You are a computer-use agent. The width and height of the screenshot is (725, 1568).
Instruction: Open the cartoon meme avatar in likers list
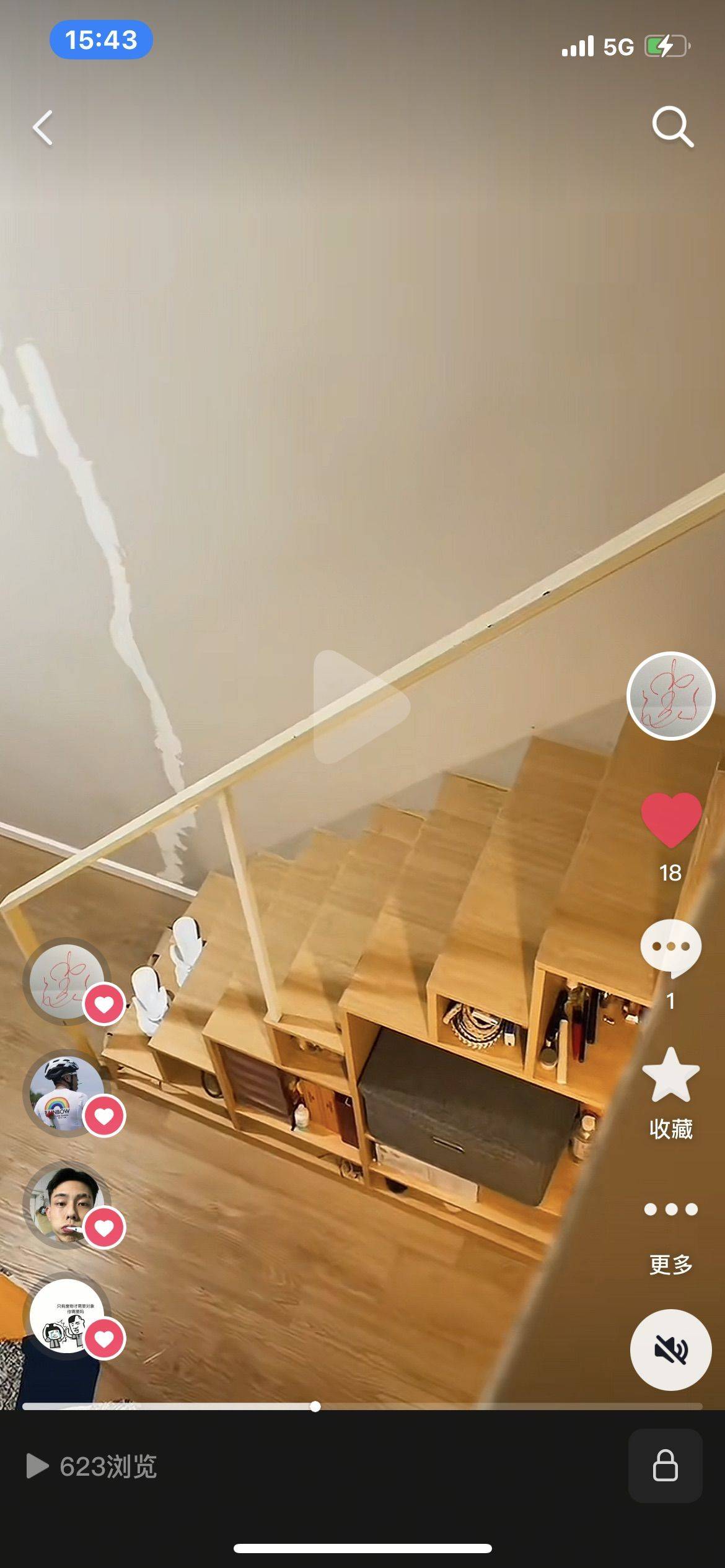pyautogui.click(x=67, y=1316)
